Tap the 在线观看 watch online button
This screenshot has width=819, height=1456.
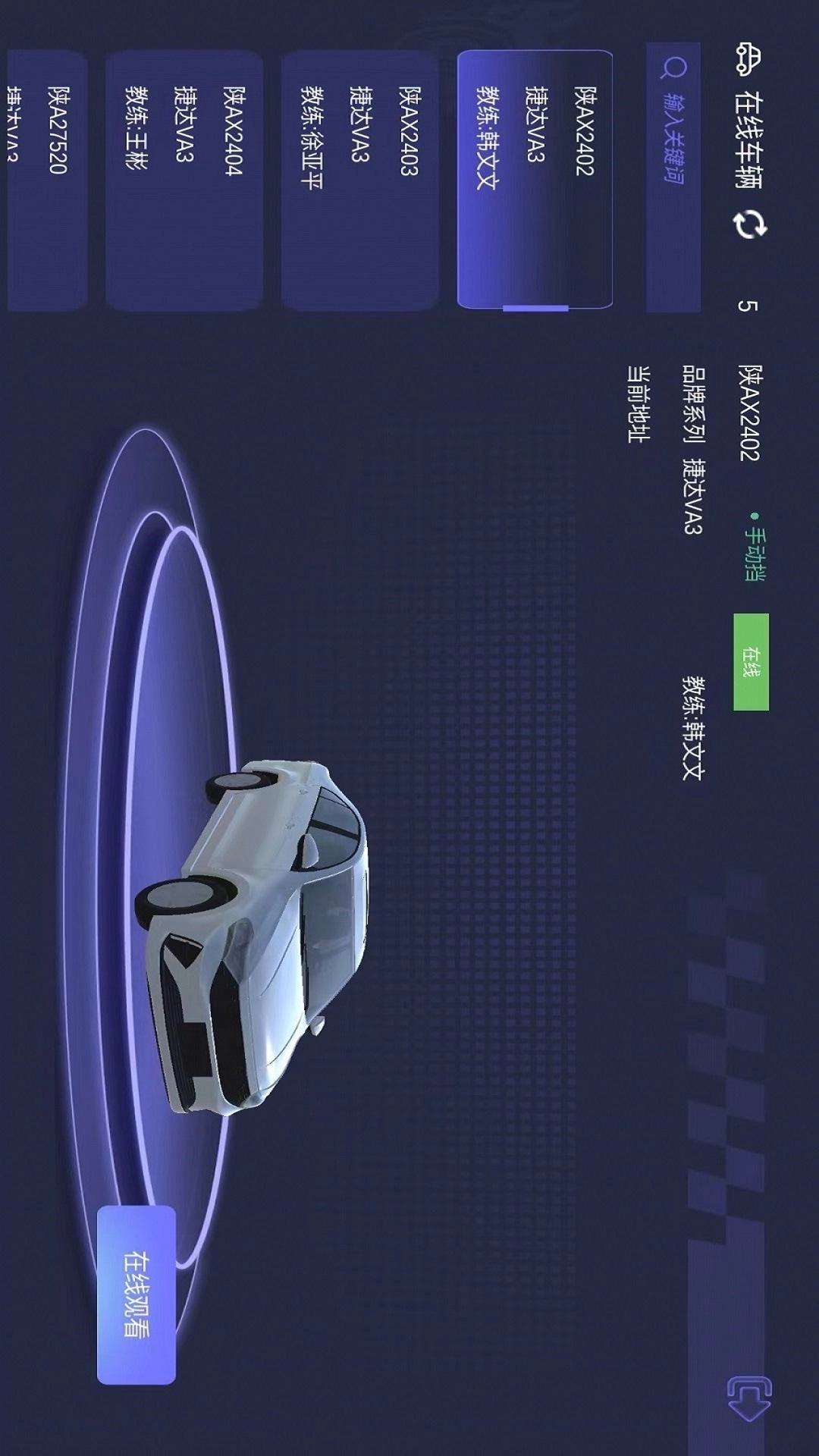[136, 1294]
